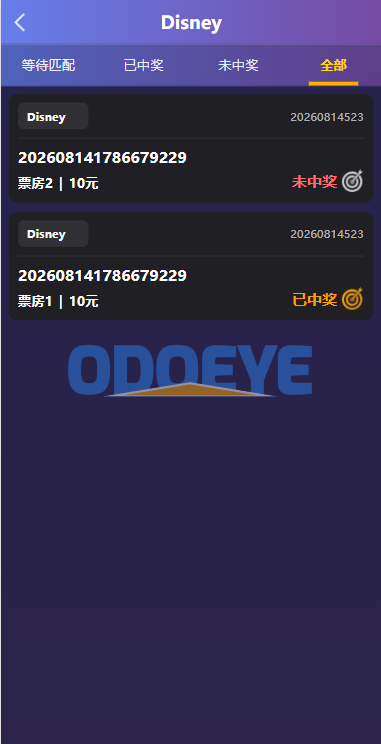The height and width of the screenshot is (744, 381).
Task: Open the 票房2 未中奖 order card
Action: pyautogui.click(x=191, y=148)
